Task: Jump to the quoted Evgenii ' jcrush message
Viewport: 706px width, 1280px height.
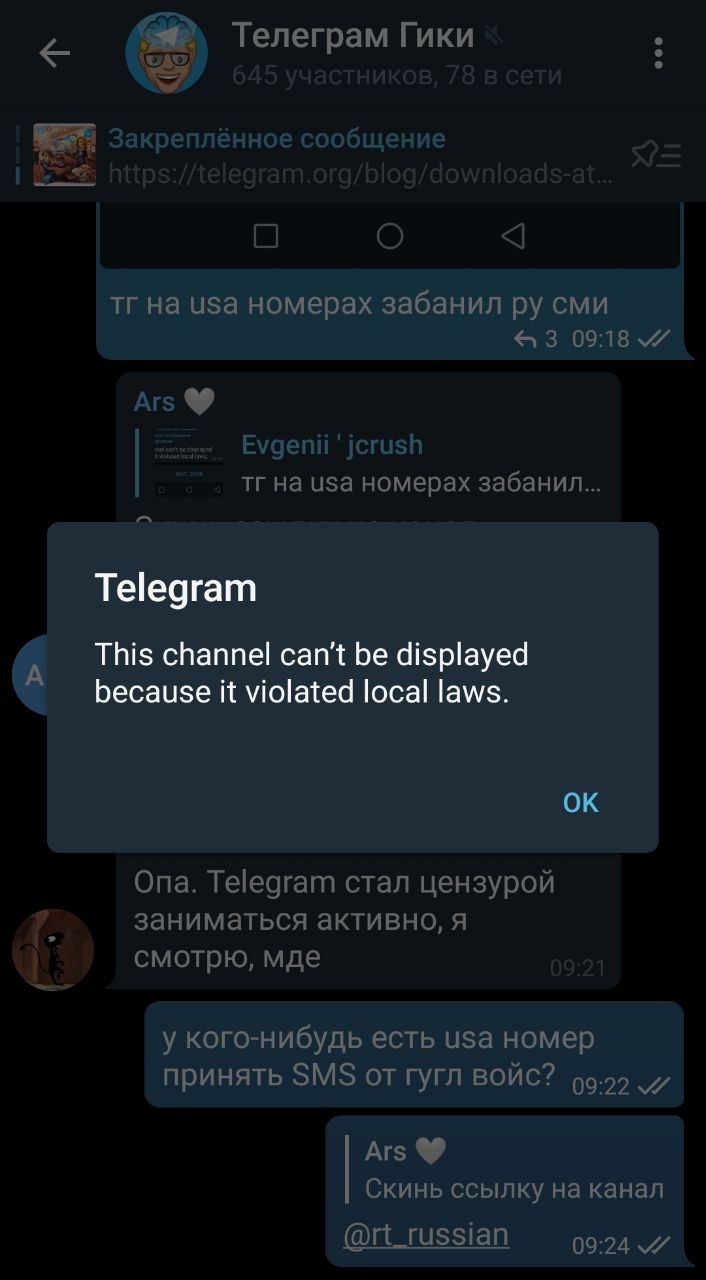Action: (380, 464)
